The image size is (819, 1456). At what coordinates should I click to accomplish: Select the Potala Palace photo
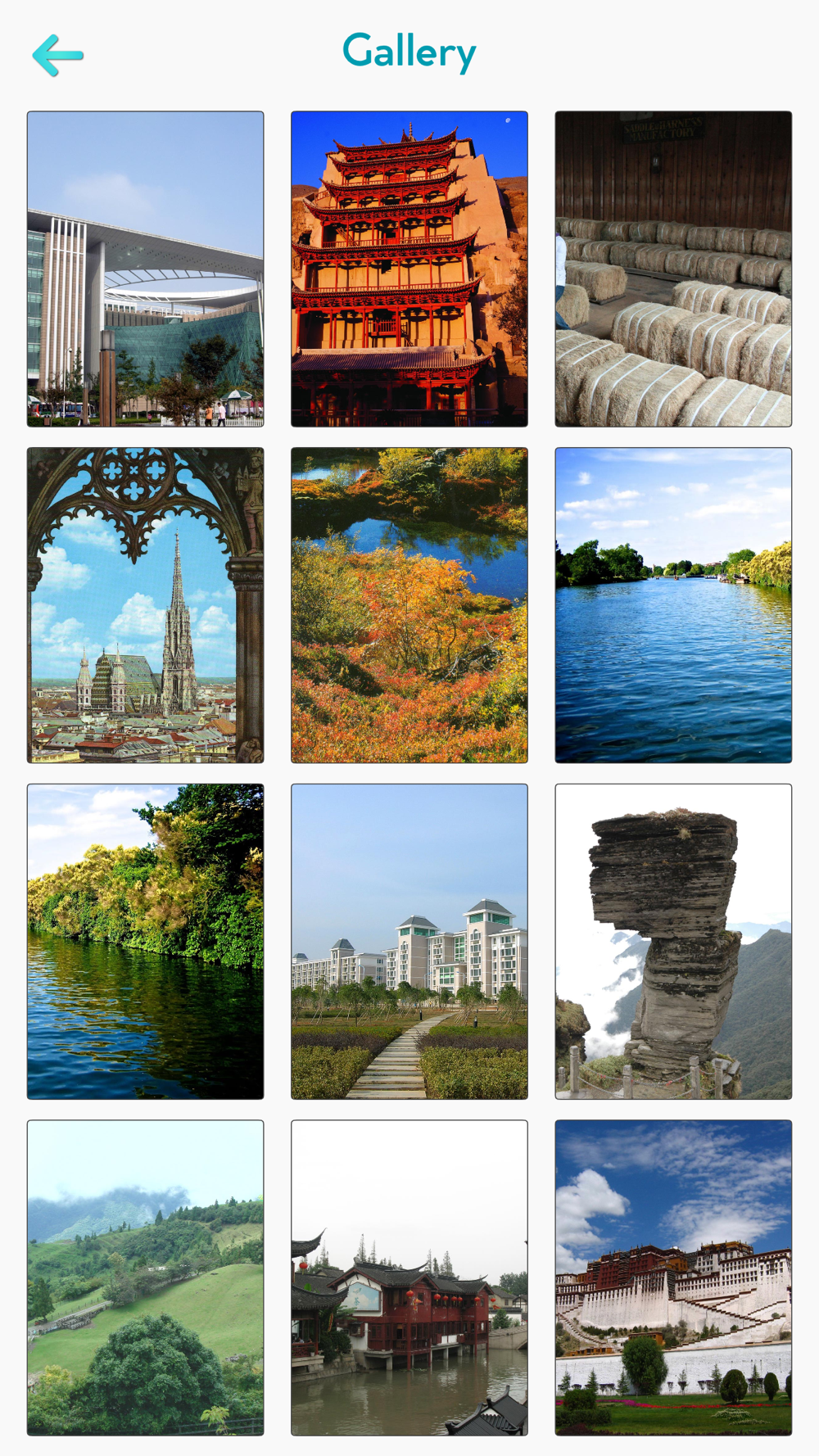(x=673, y=1277)
